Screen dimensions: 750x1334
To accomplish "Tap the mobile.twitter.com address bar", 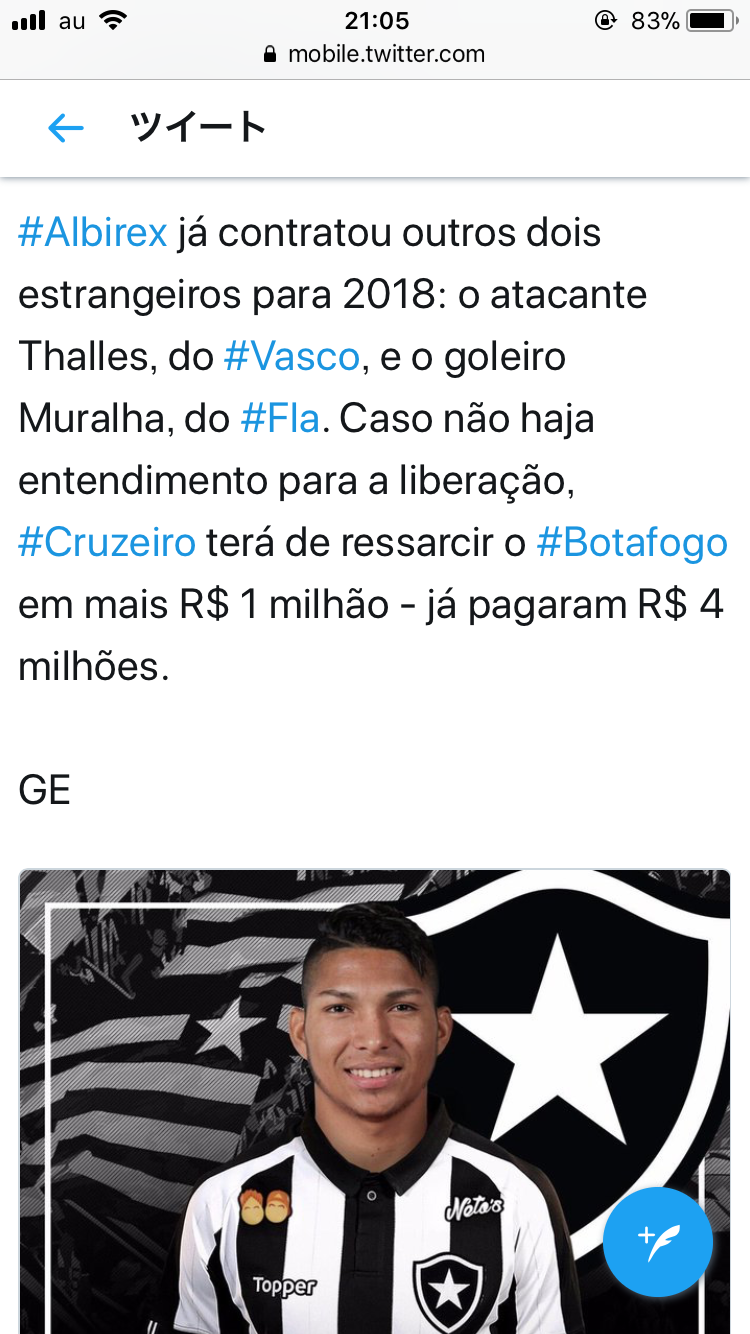I will click(x=375, y=54).
